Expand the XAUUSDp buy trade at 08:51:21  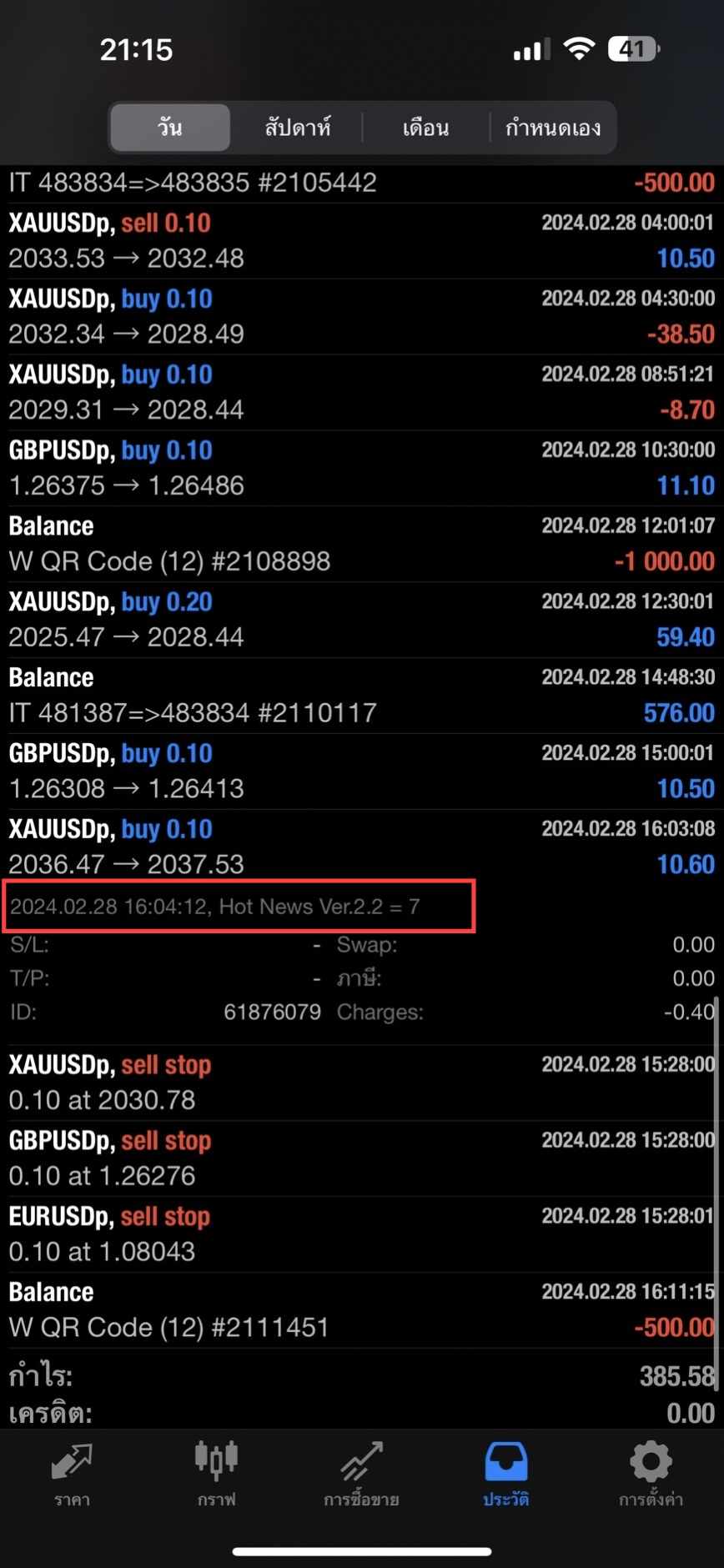[x=362, y=392]
